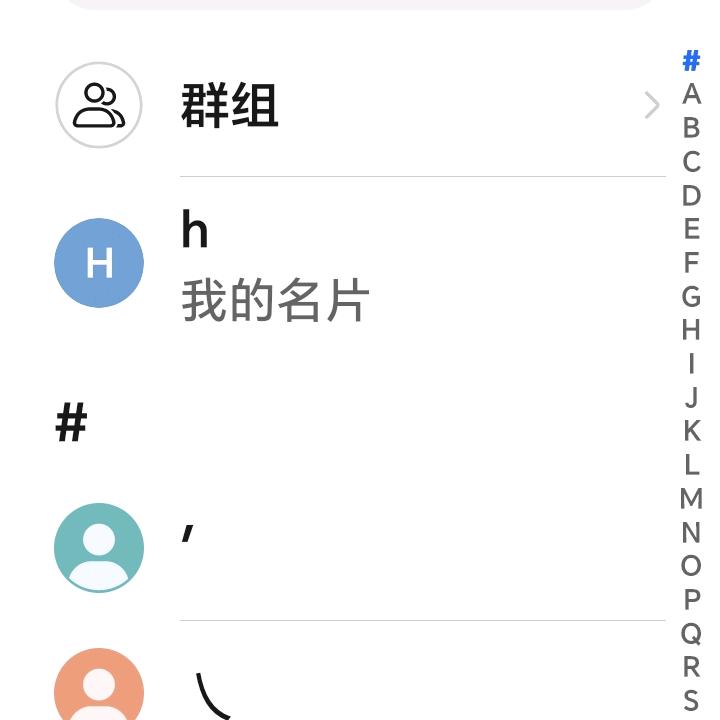Select # in the alphabet index
This screenshot has width=720, height=720.
point(691,61)
